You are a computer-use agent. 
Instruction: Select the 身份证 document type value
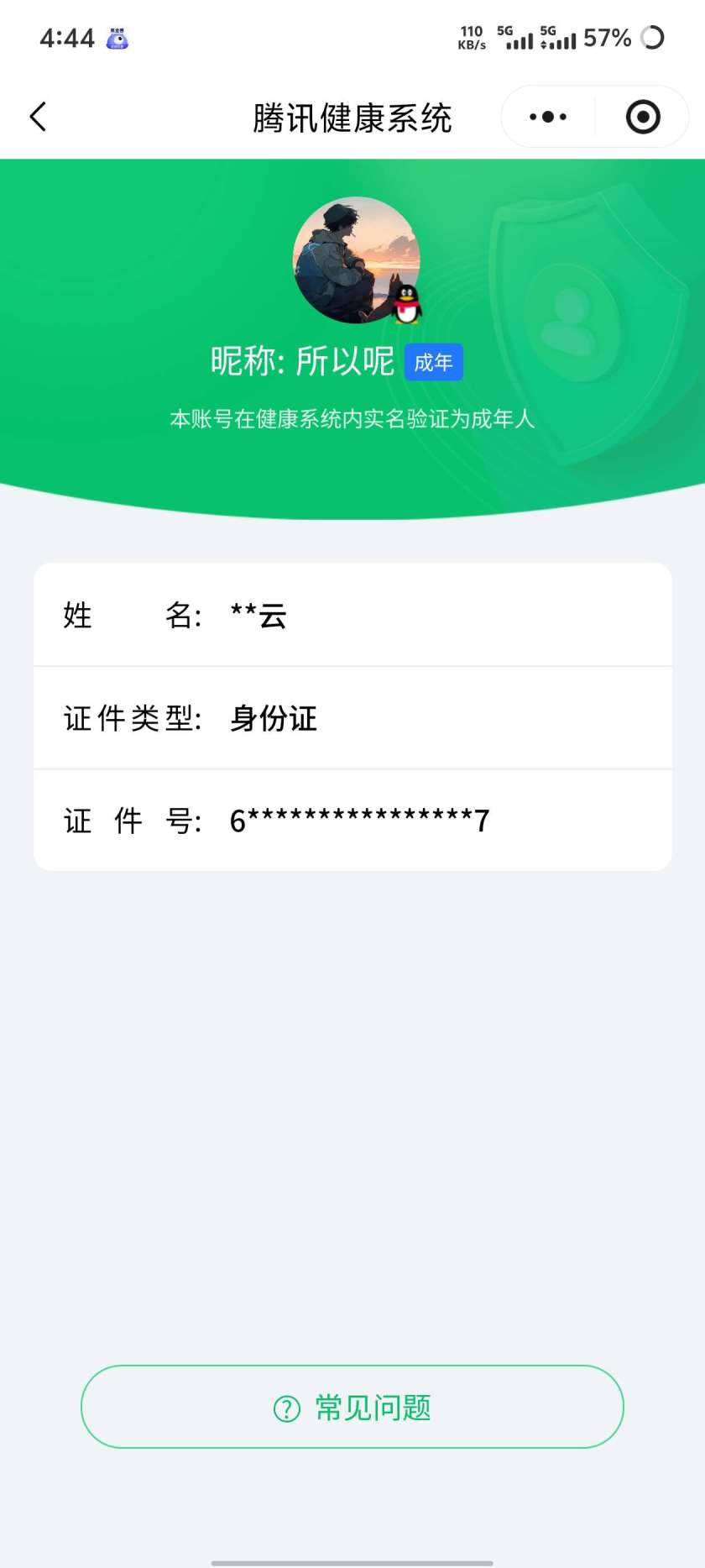click(x=273, y=719)
